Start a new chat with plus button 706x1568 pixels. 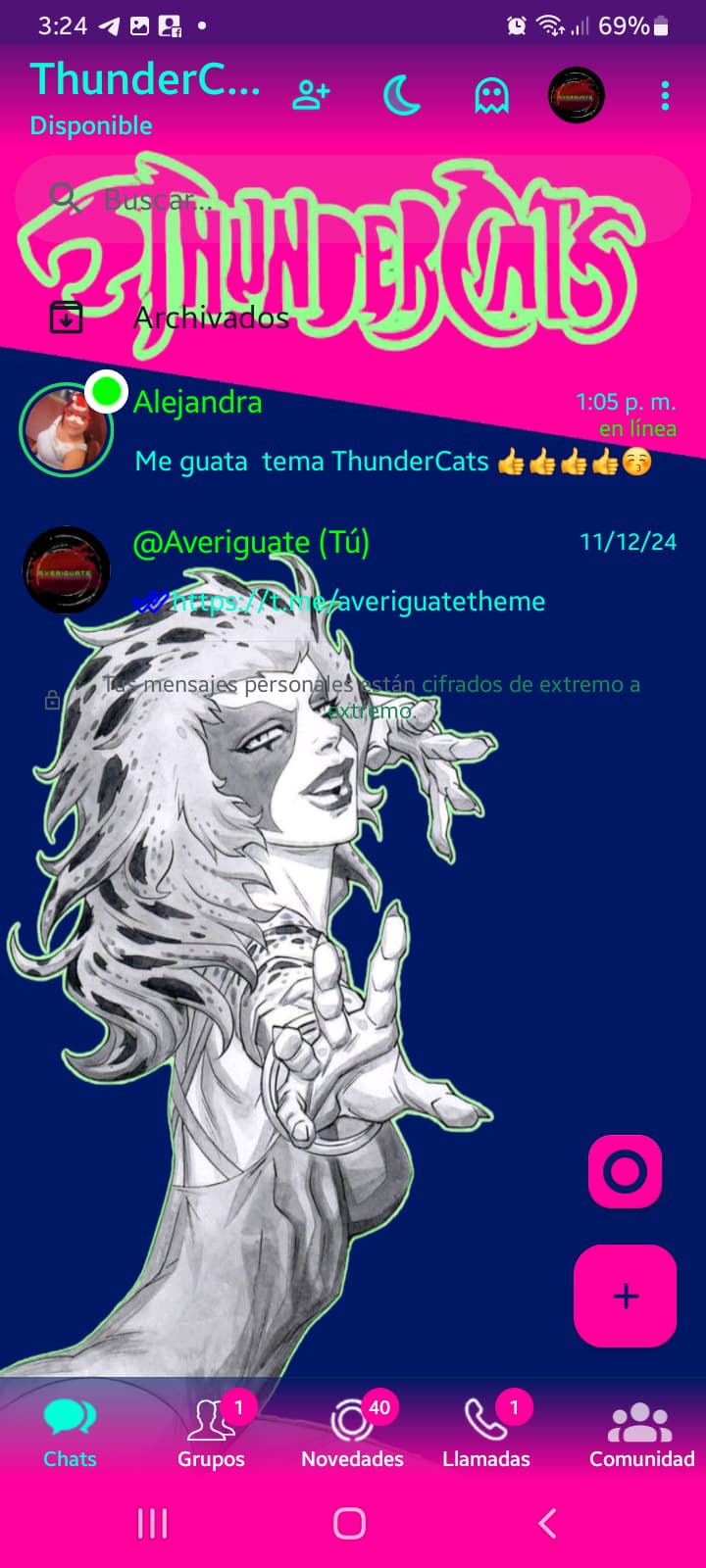coord(625,1296)
